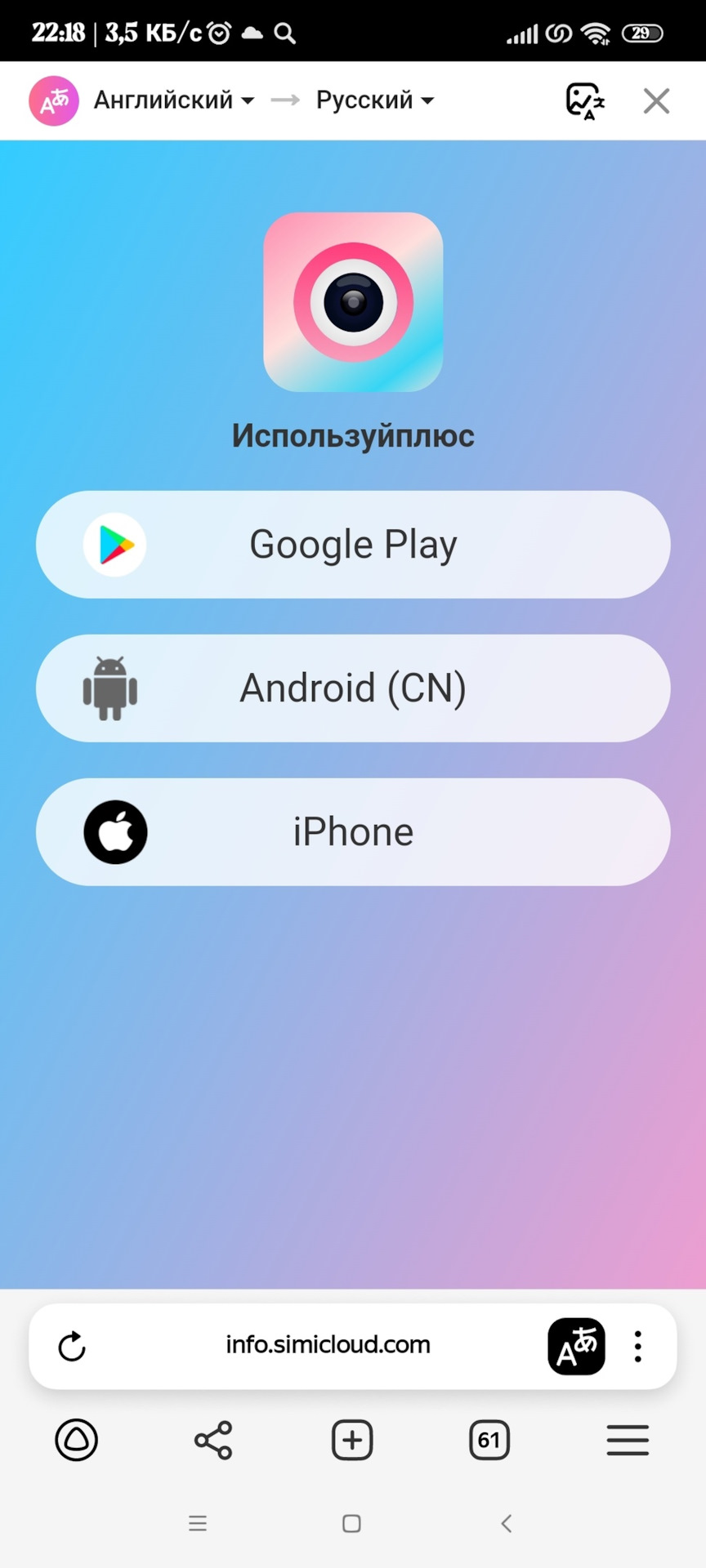Screen dimensions: 706x1568
Task: Toggle page translation in the address bar
Action: pyautogui.click(x=576, y=1347)
